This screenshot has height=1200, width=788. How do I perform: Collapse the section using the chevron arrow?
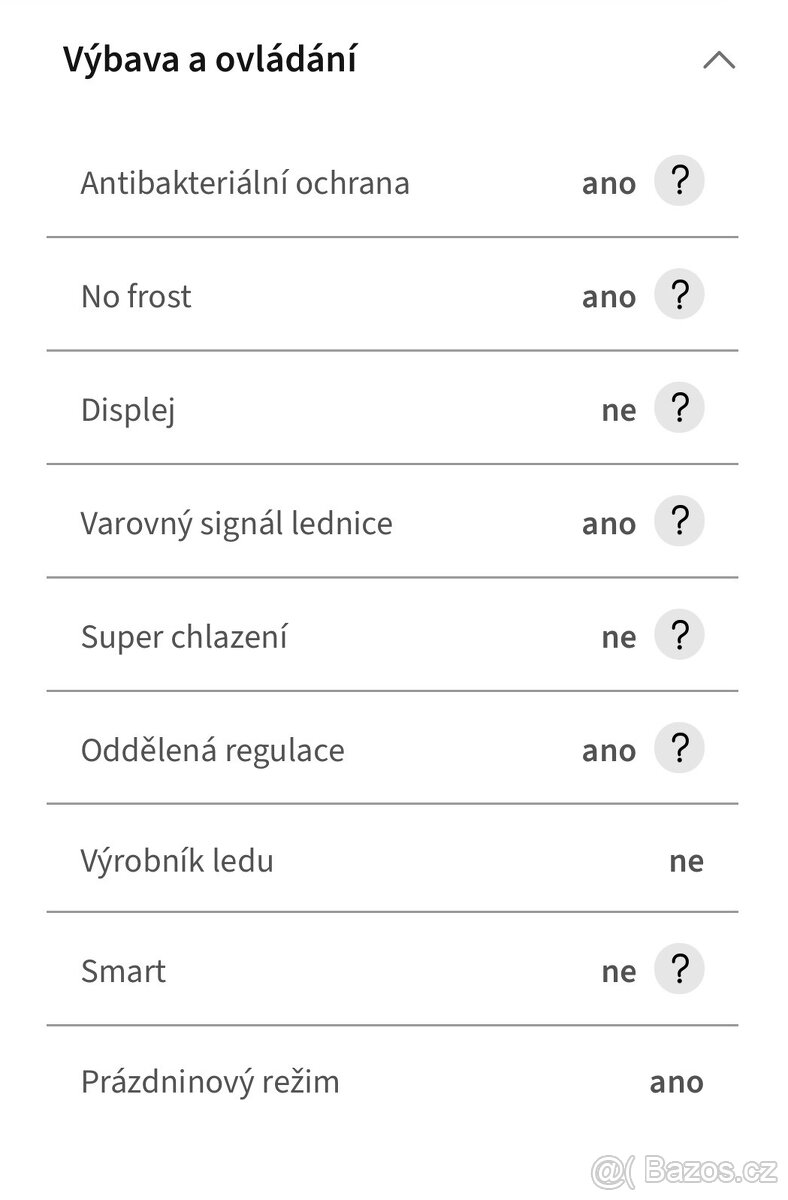720,60
